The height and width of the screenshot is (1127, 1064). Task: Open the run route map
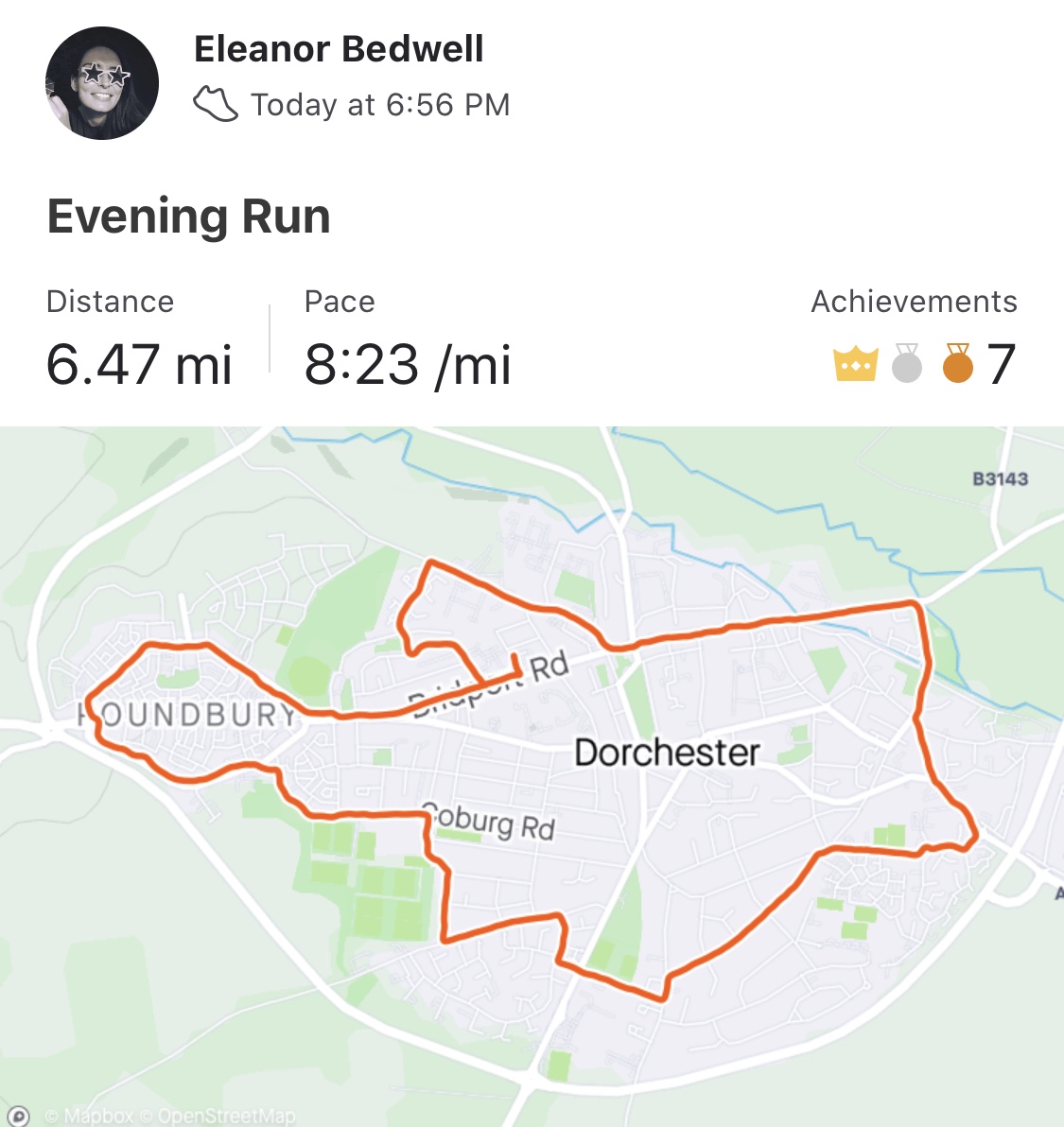click(532, 775)
